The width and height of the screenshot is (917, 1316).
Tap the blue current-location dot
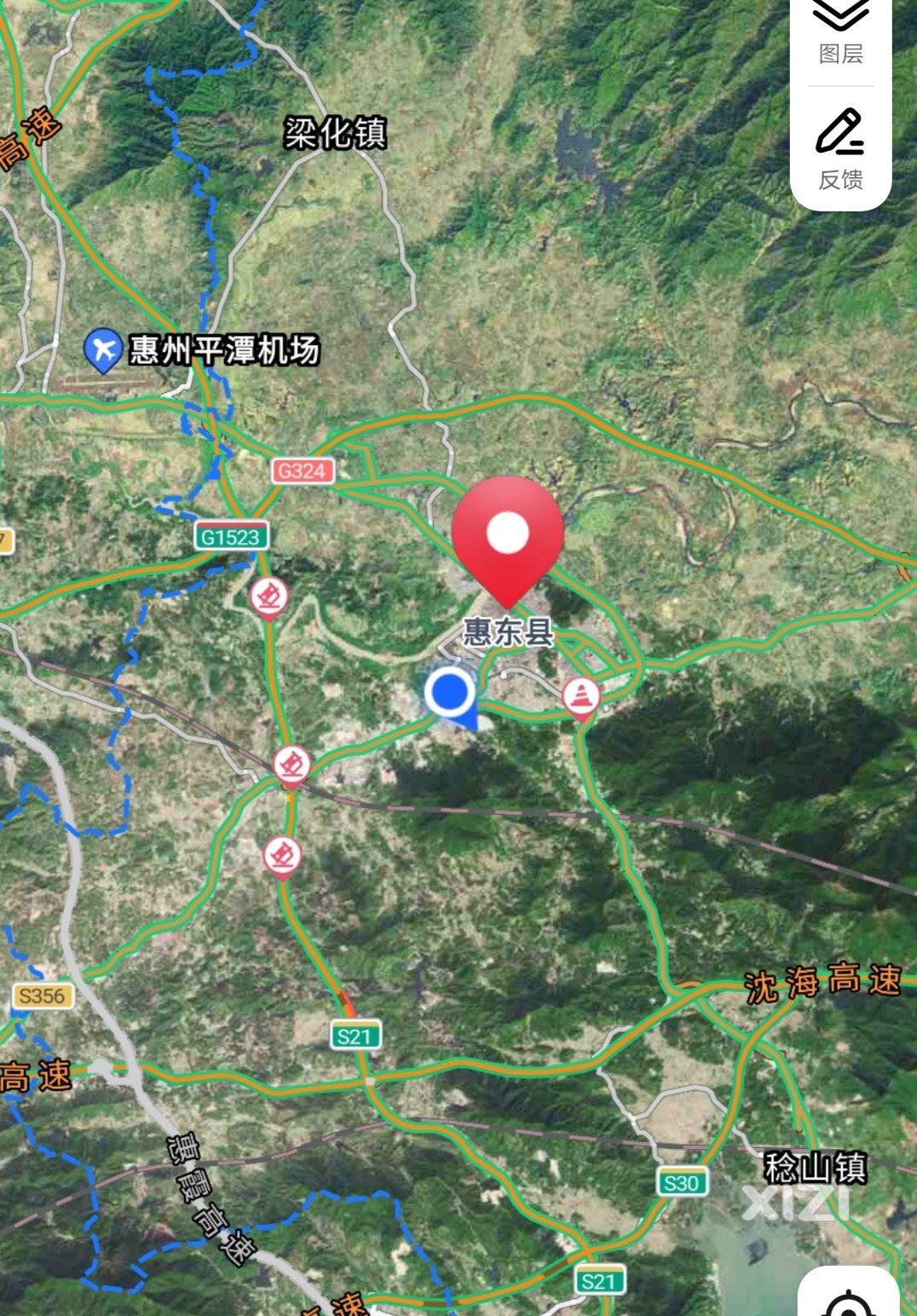point(449,692)
